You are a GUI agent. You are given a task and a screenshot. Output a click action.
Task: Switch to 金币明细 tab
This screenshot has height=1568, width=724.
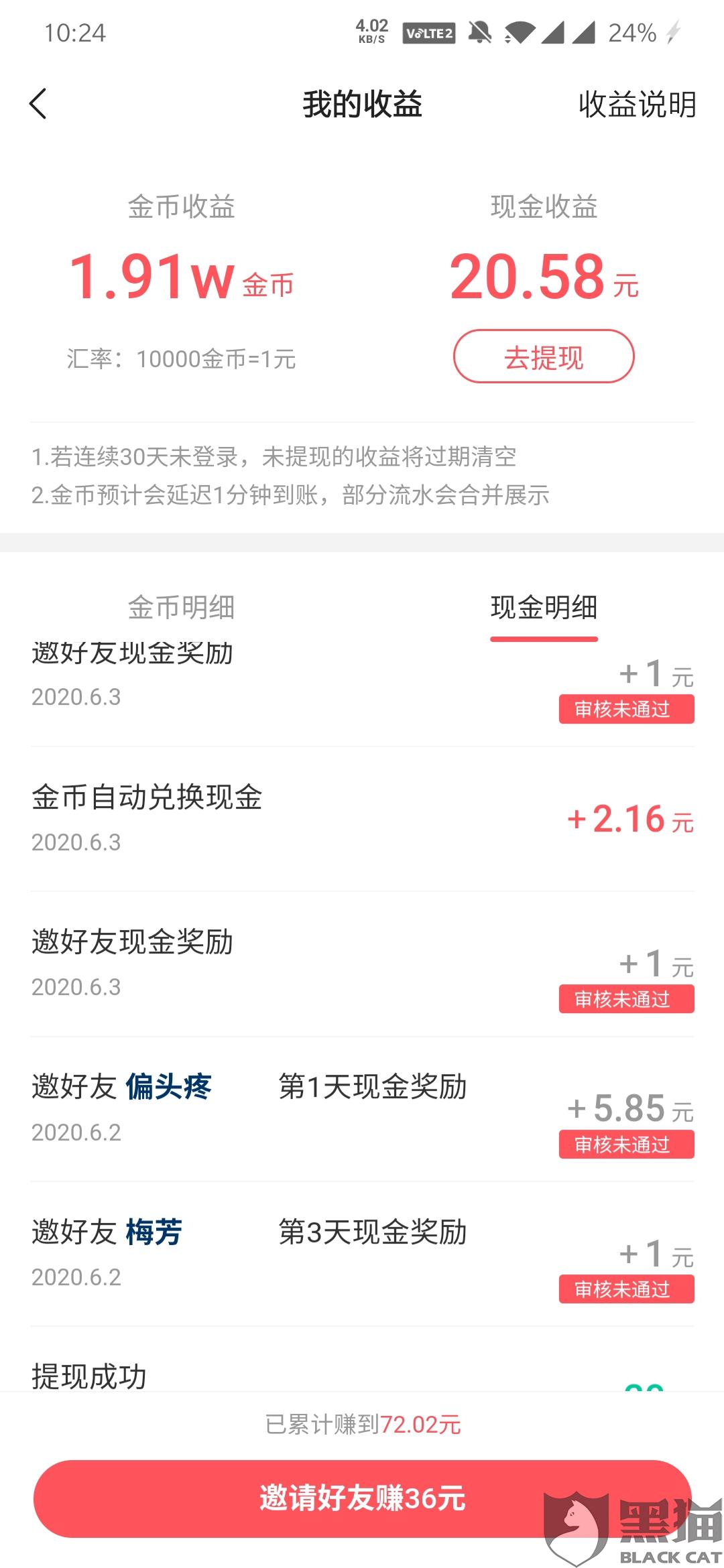(181, 608)
